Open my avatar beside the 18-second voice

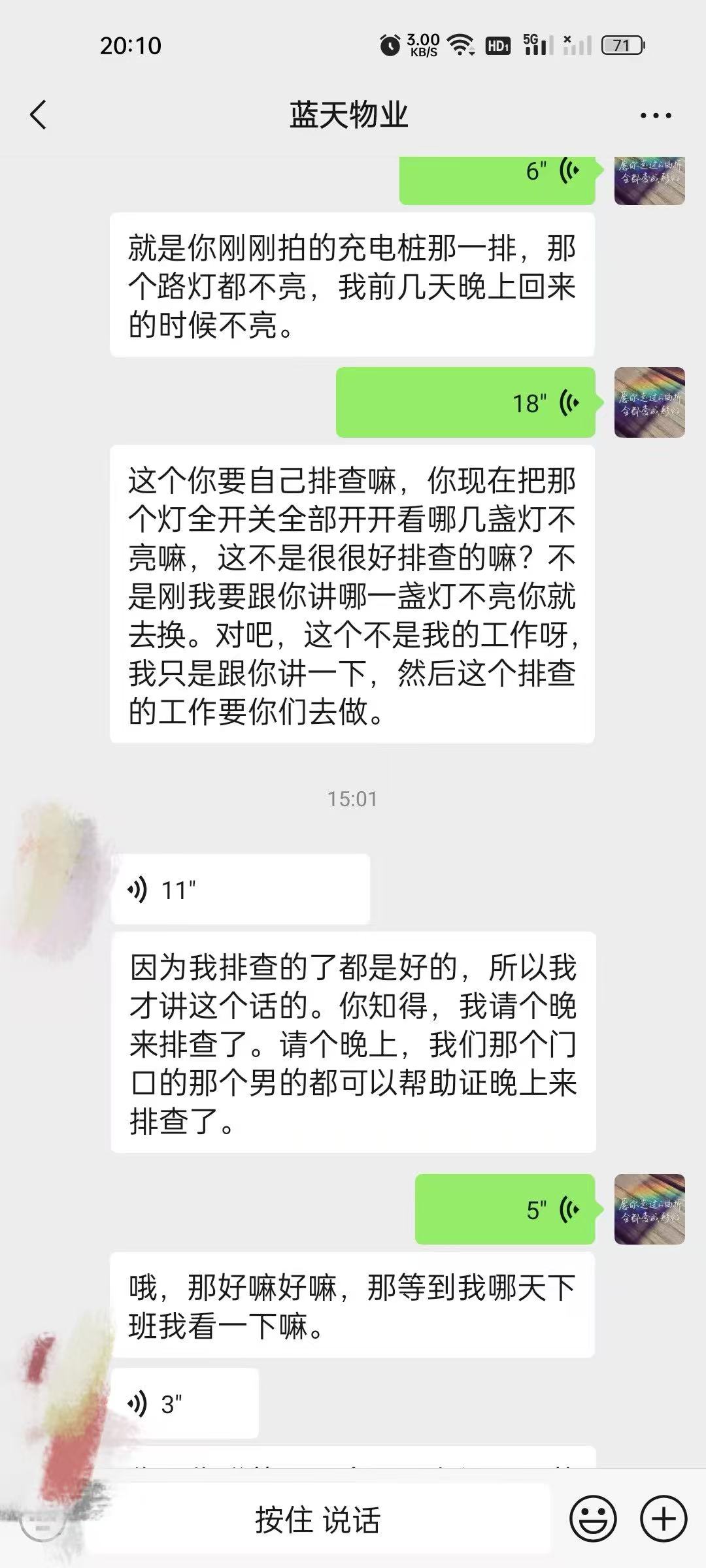click(649, 402)
